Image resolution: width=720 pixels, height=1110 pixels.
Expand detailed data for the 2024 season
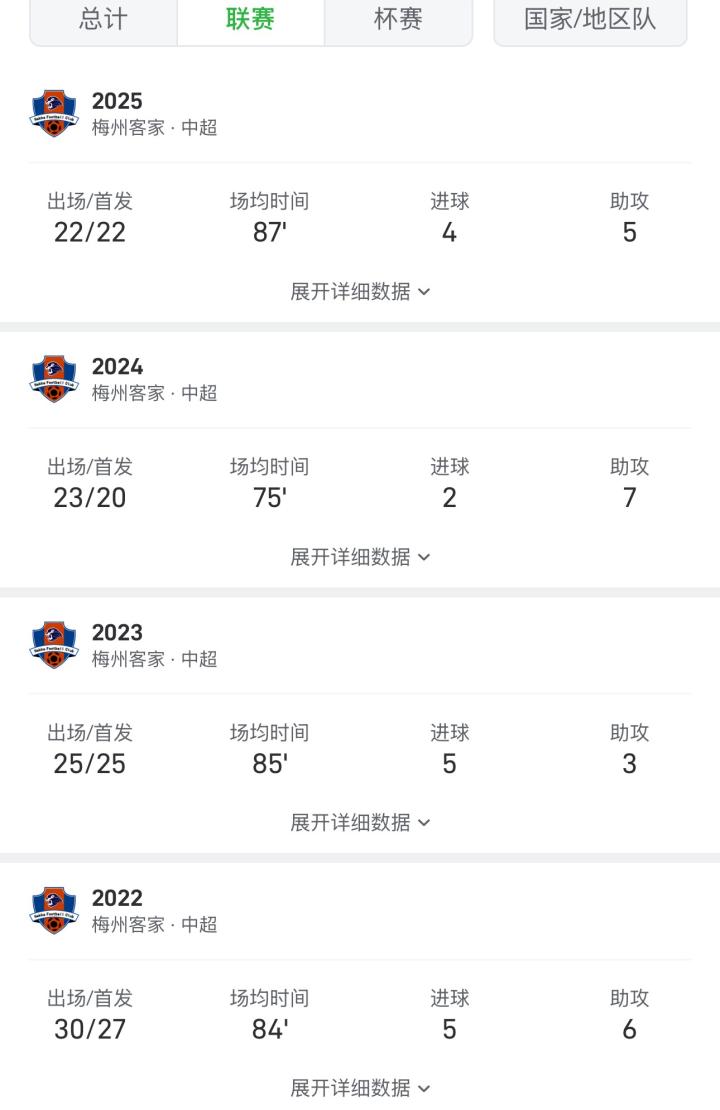coord(360,557)
